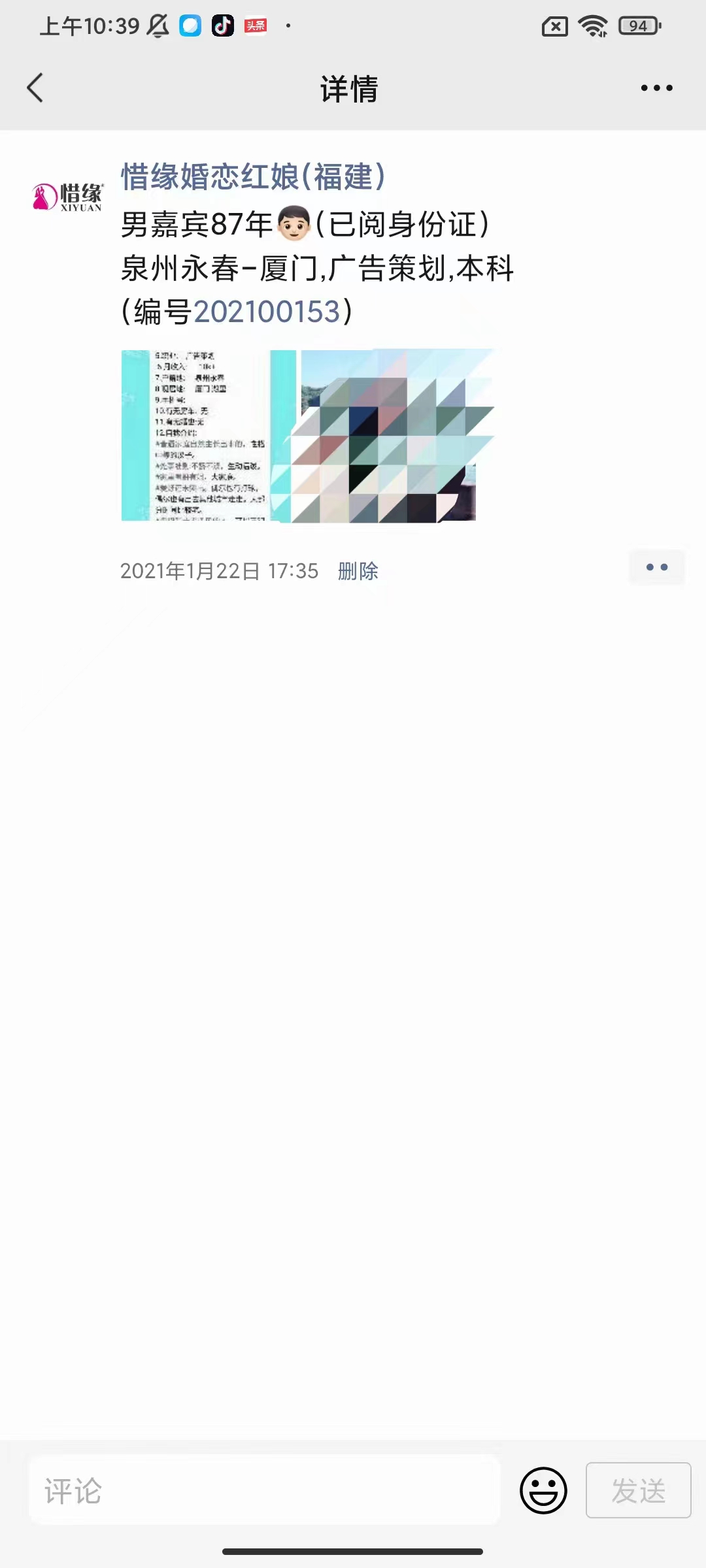Open the number link 202100153

[x=267, y=312]
